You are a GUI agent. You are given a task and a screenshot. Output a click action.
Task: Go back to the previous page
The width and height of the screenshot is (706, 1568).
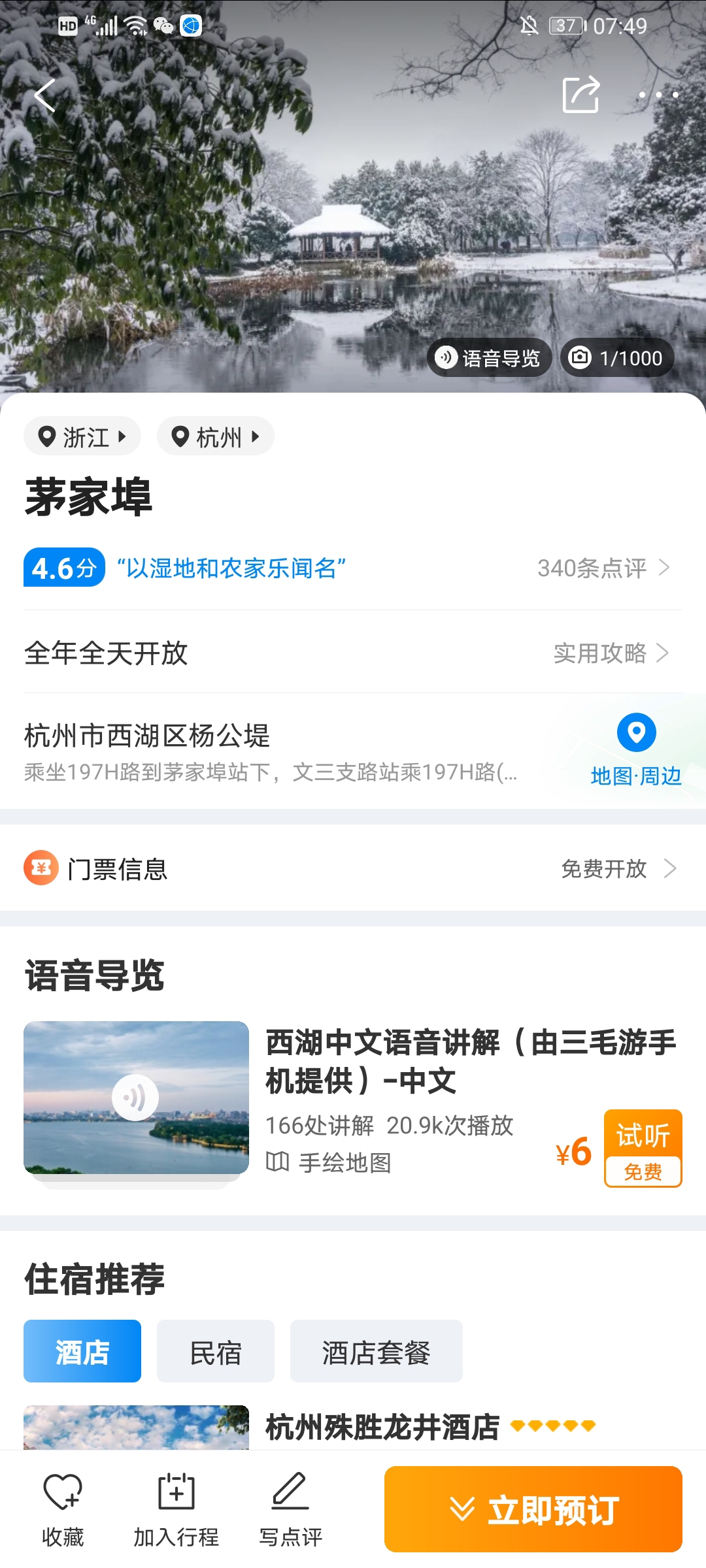(44, 96)
